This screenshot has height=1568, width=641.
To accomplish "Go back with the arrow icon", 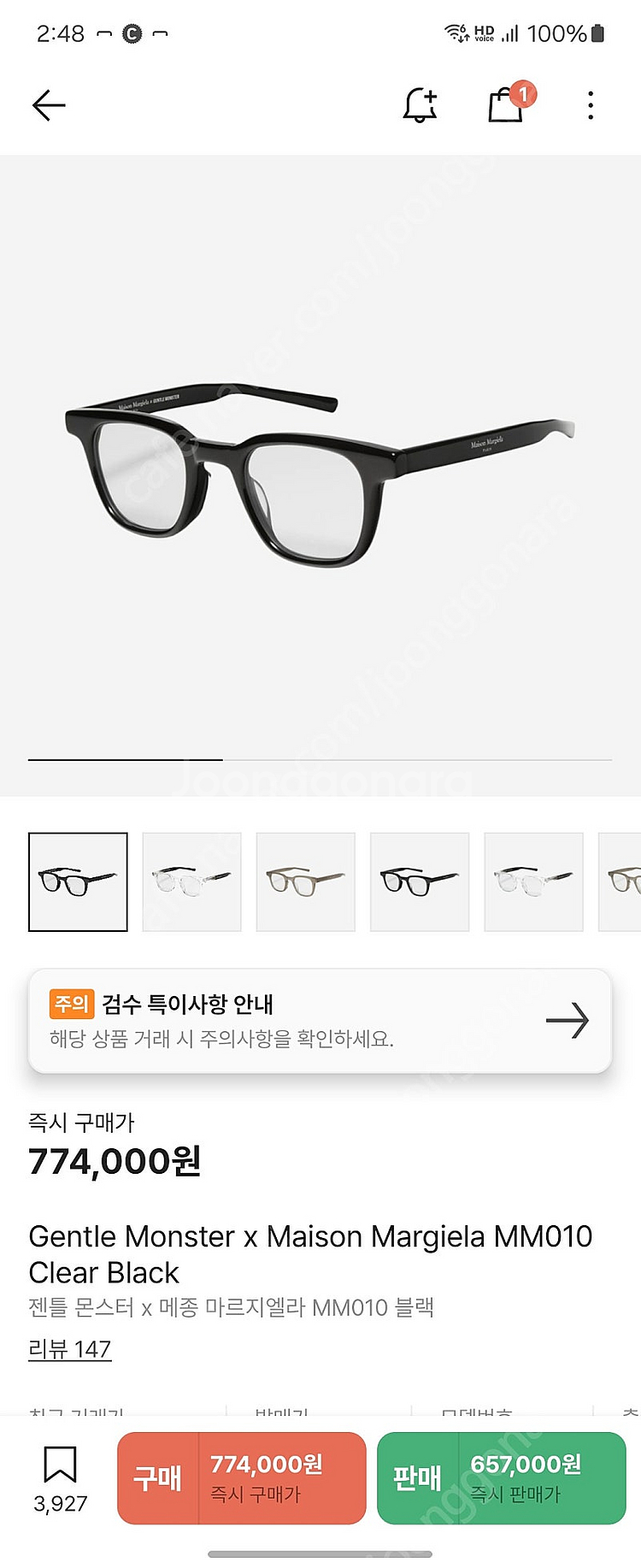I will [49, 105].
